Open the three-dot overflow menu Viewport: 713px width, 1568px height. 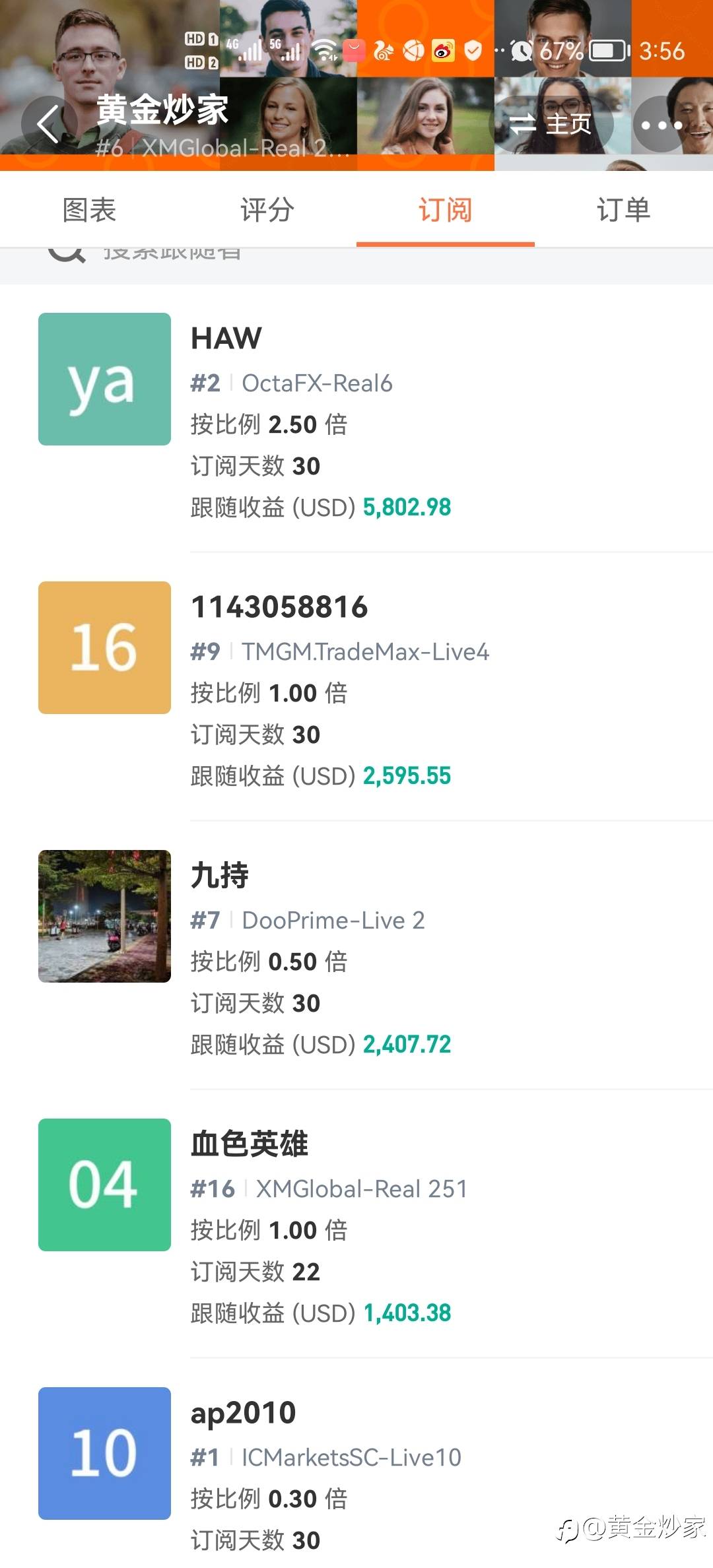coord(662,124)
